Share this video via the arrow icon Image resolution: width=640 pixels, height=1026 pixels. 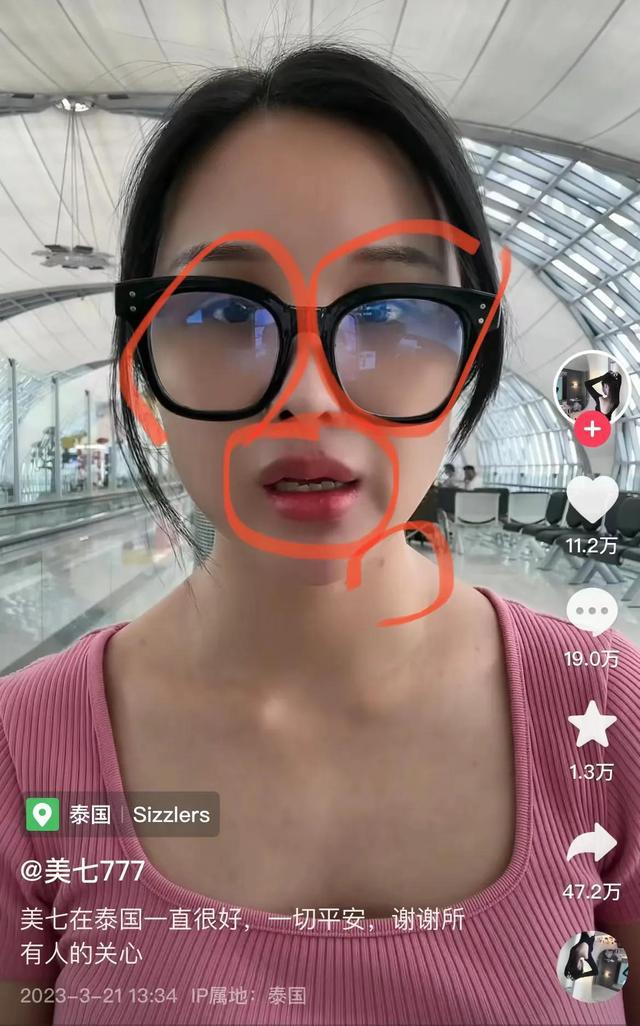coord(592,844)
